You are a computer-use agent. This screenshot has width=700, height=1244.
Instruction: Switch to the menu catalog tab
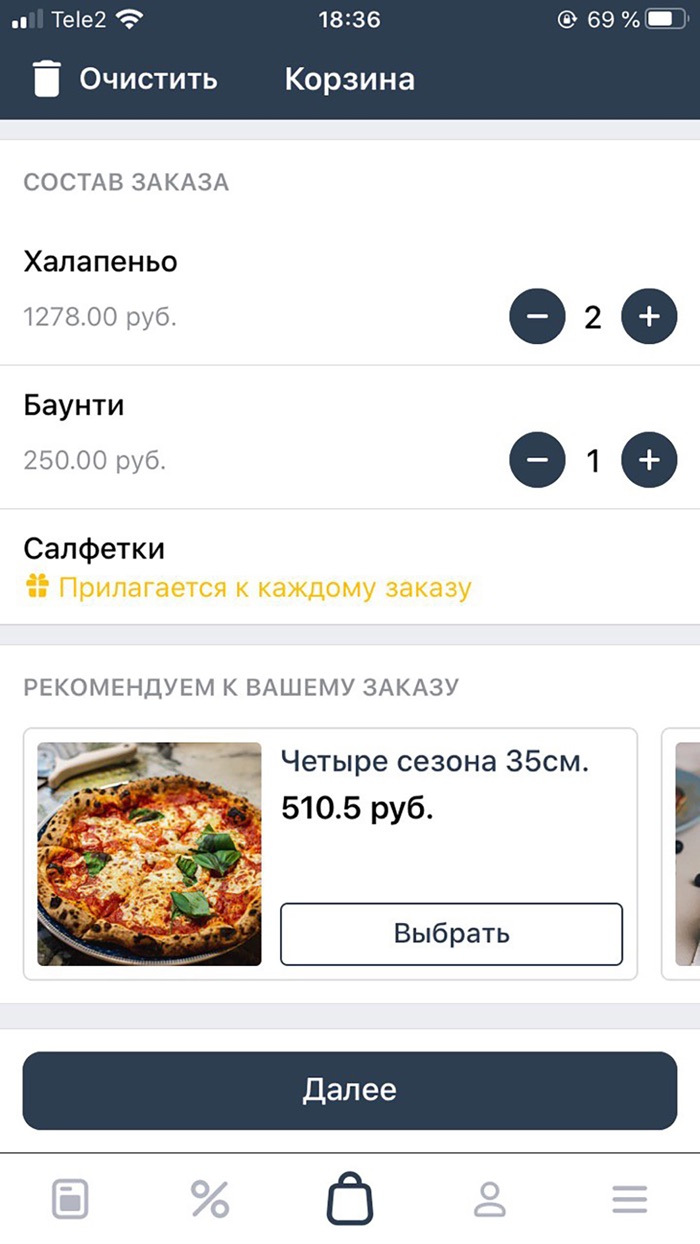click(70, 1199)
